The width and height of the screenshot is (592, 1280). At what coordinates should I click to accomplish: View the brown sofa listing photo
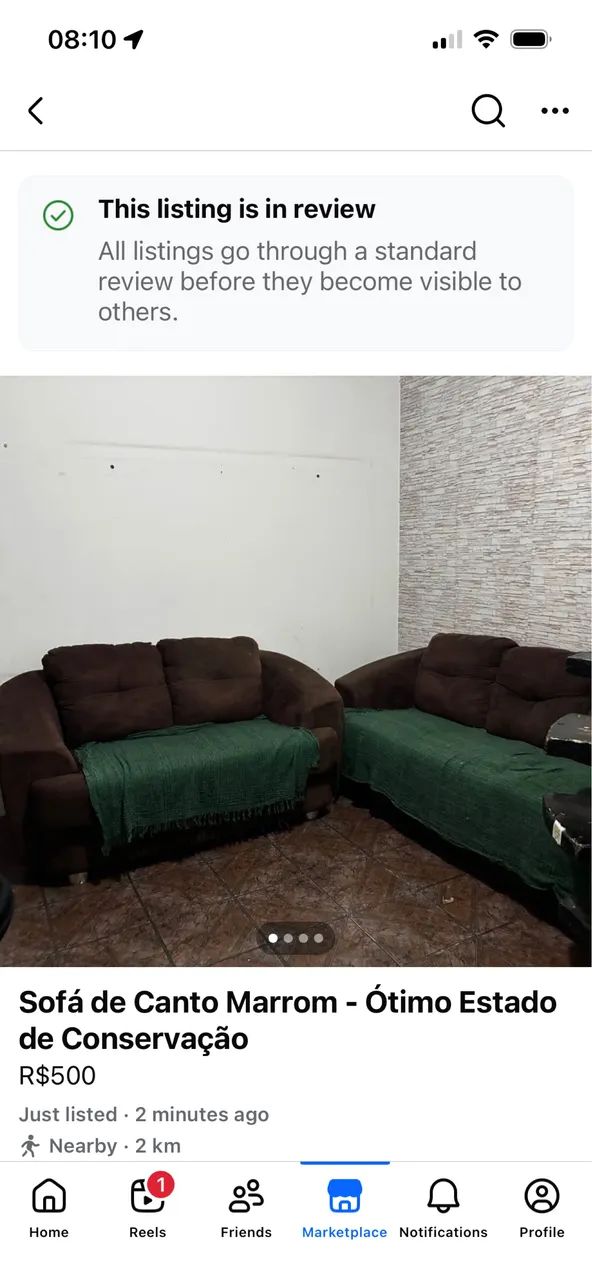tap(296, 671)
